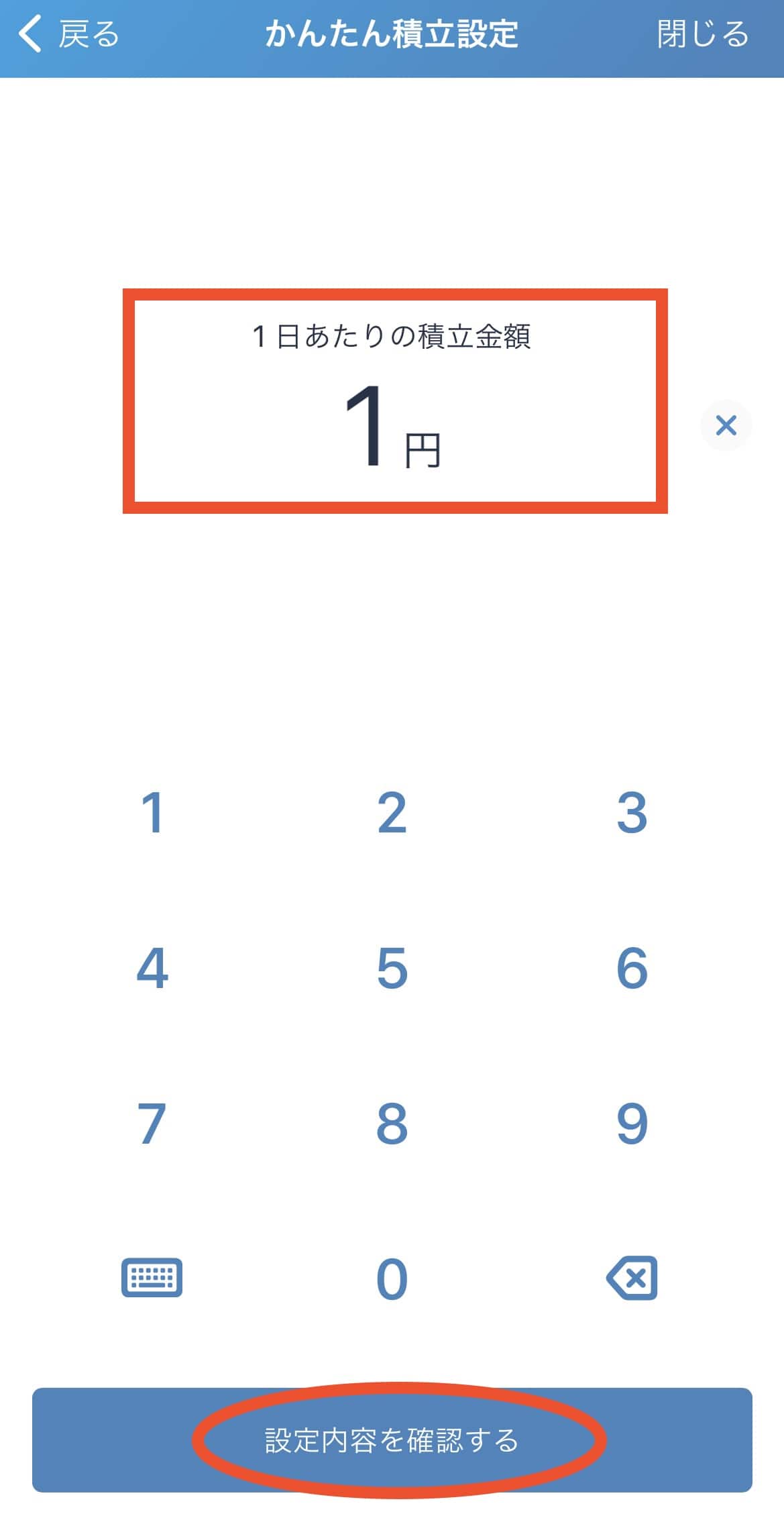Switch to the system keyboard icon
This screenshot has height=1524, width=784.
tap(152, 1277)
